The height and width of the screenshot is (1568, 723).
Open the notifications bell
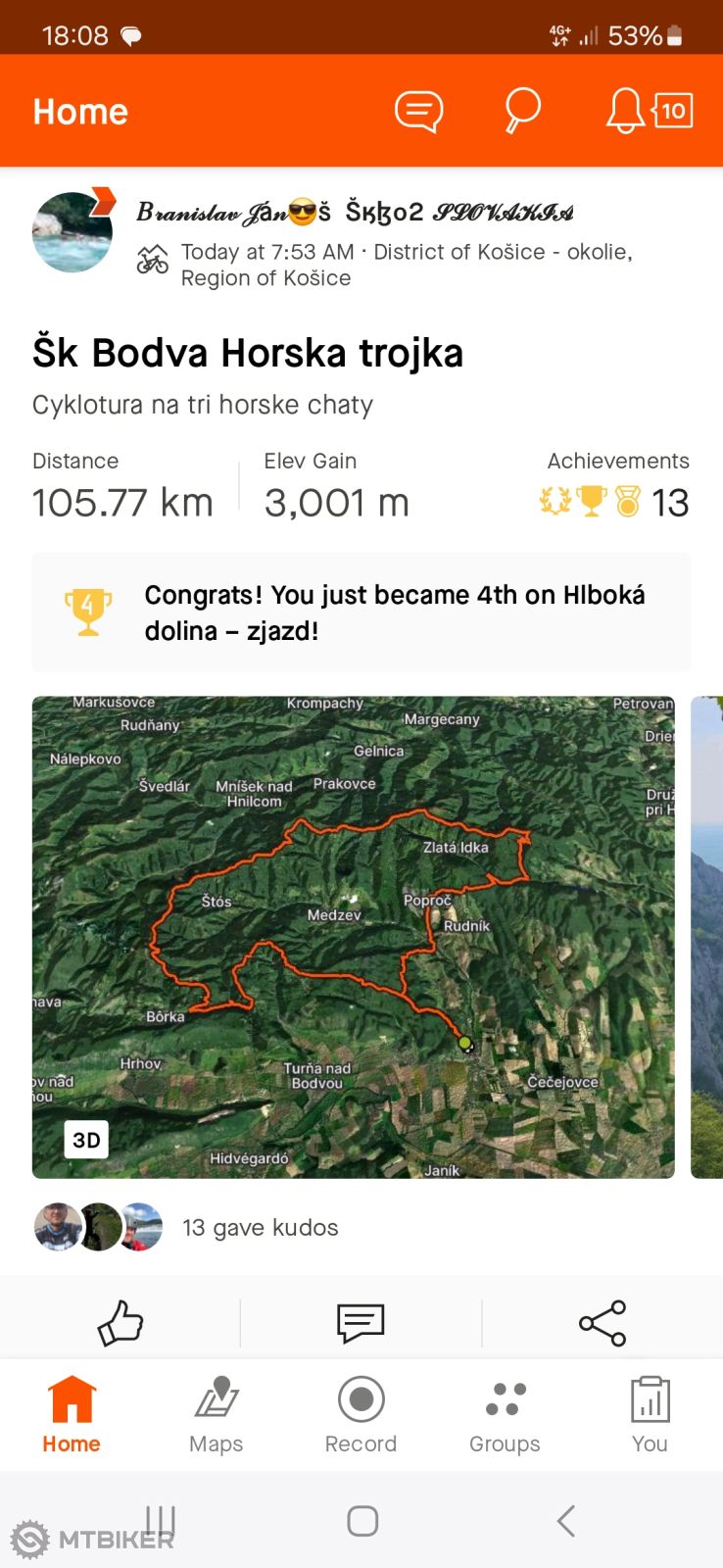click(x=625, y=111)
